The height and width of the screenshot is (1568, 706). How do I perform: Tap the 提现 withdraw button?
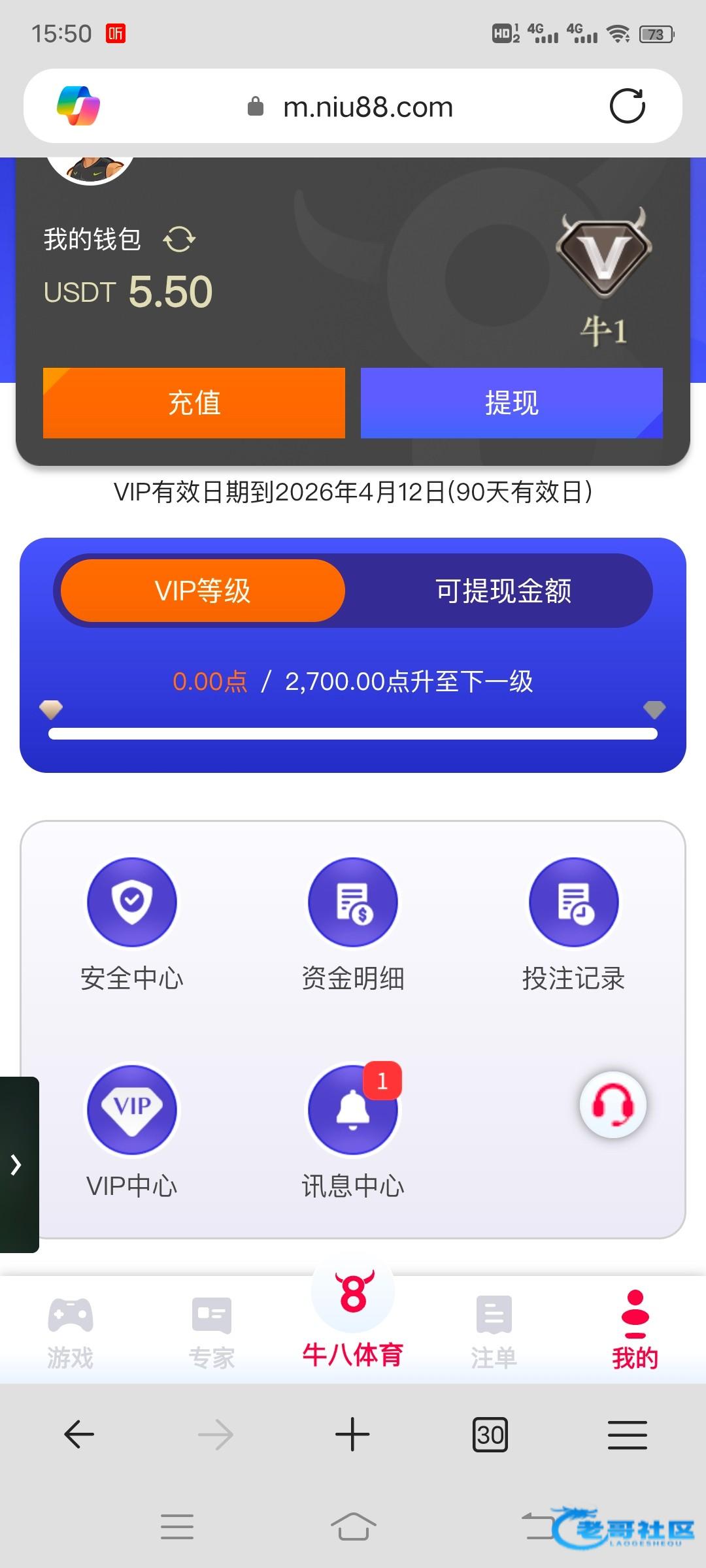pos(511,402)
